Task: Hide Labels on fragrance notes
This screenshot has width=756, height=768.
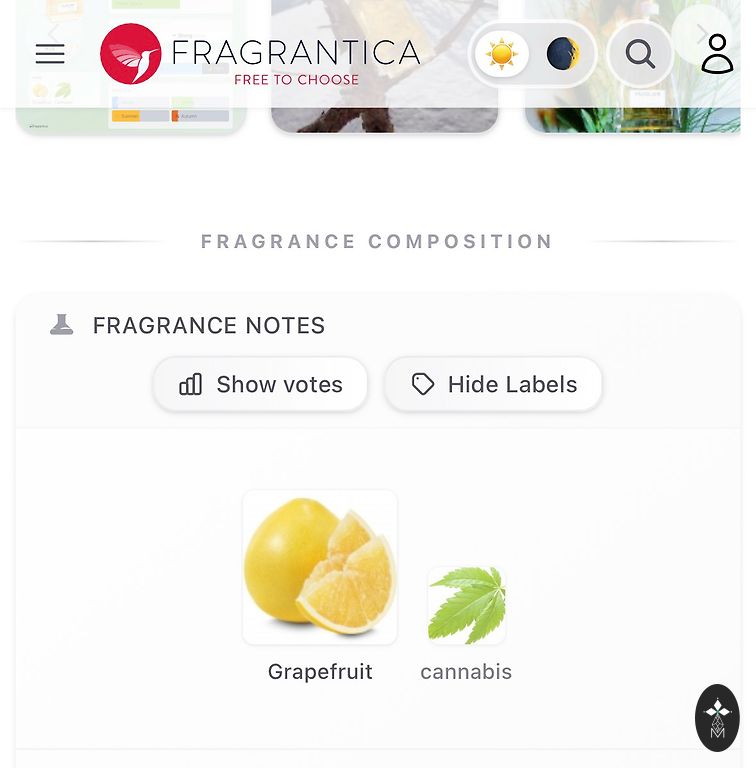Action: pyautogui.click(x=494, y=384)
